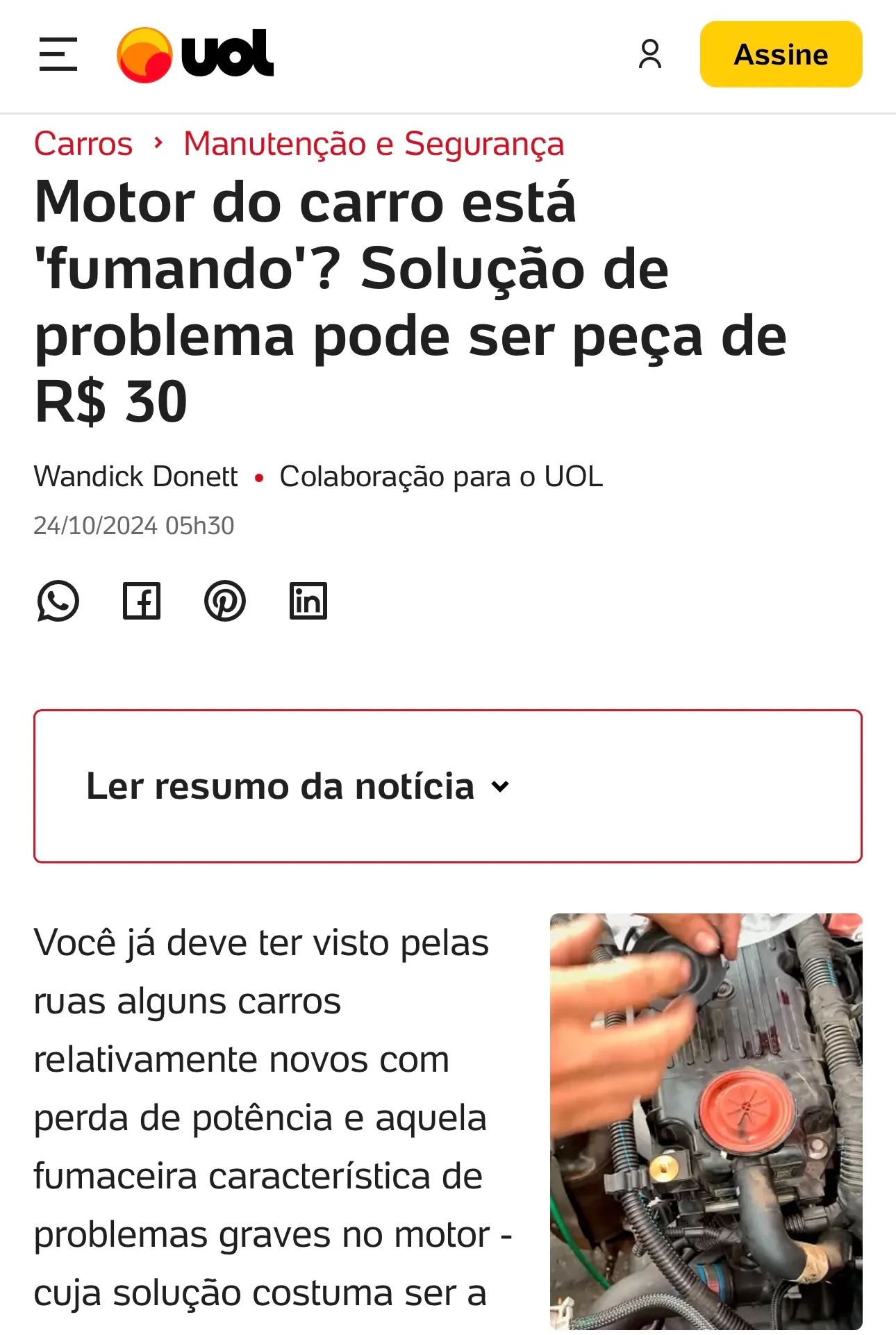Screen dimensions: 896x1335
Task: Open the hamburger menu
Action: tap(58, 54)
